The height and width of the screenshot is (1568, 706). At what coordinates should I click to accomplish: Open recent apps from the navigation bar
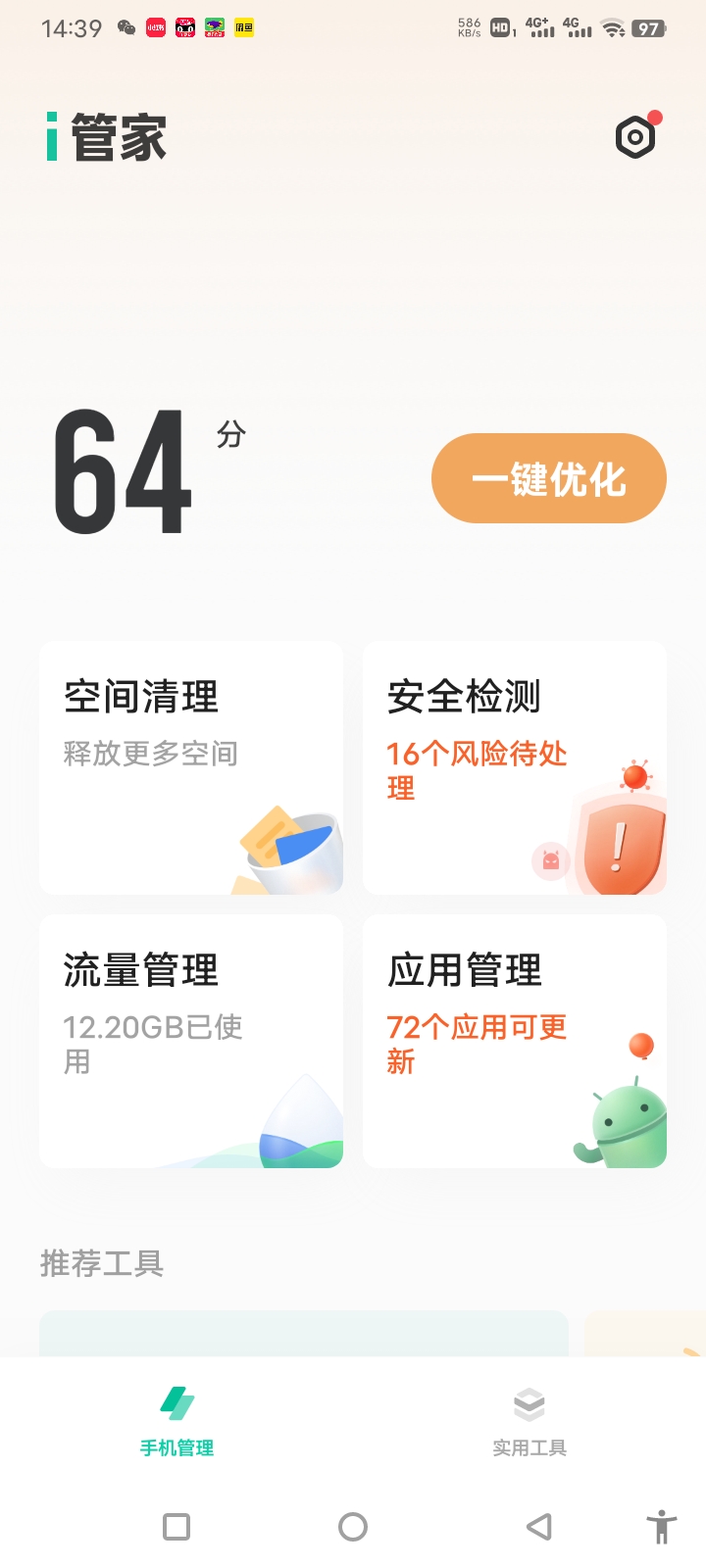tap(176, 1527)
